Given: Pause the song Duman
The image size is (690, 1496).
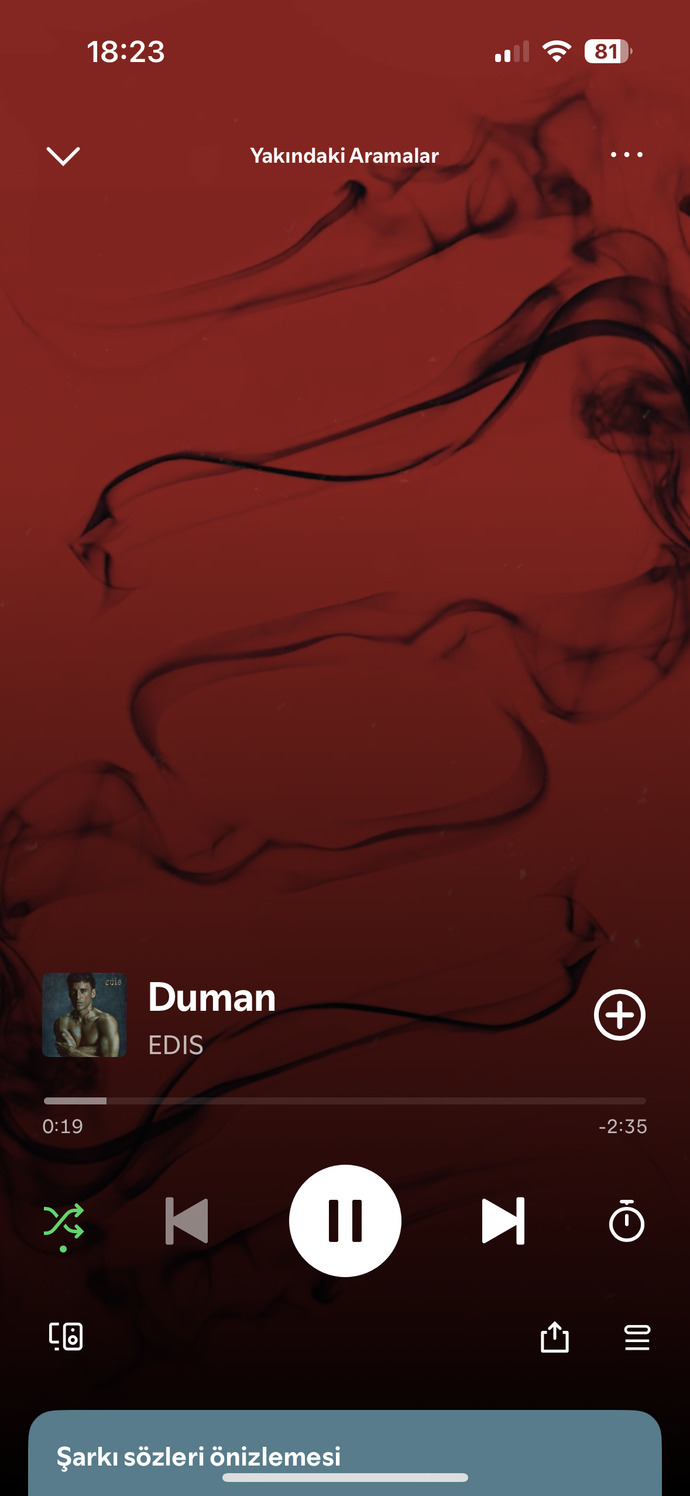Looking at the screenshot, I should click(345, 1221).
